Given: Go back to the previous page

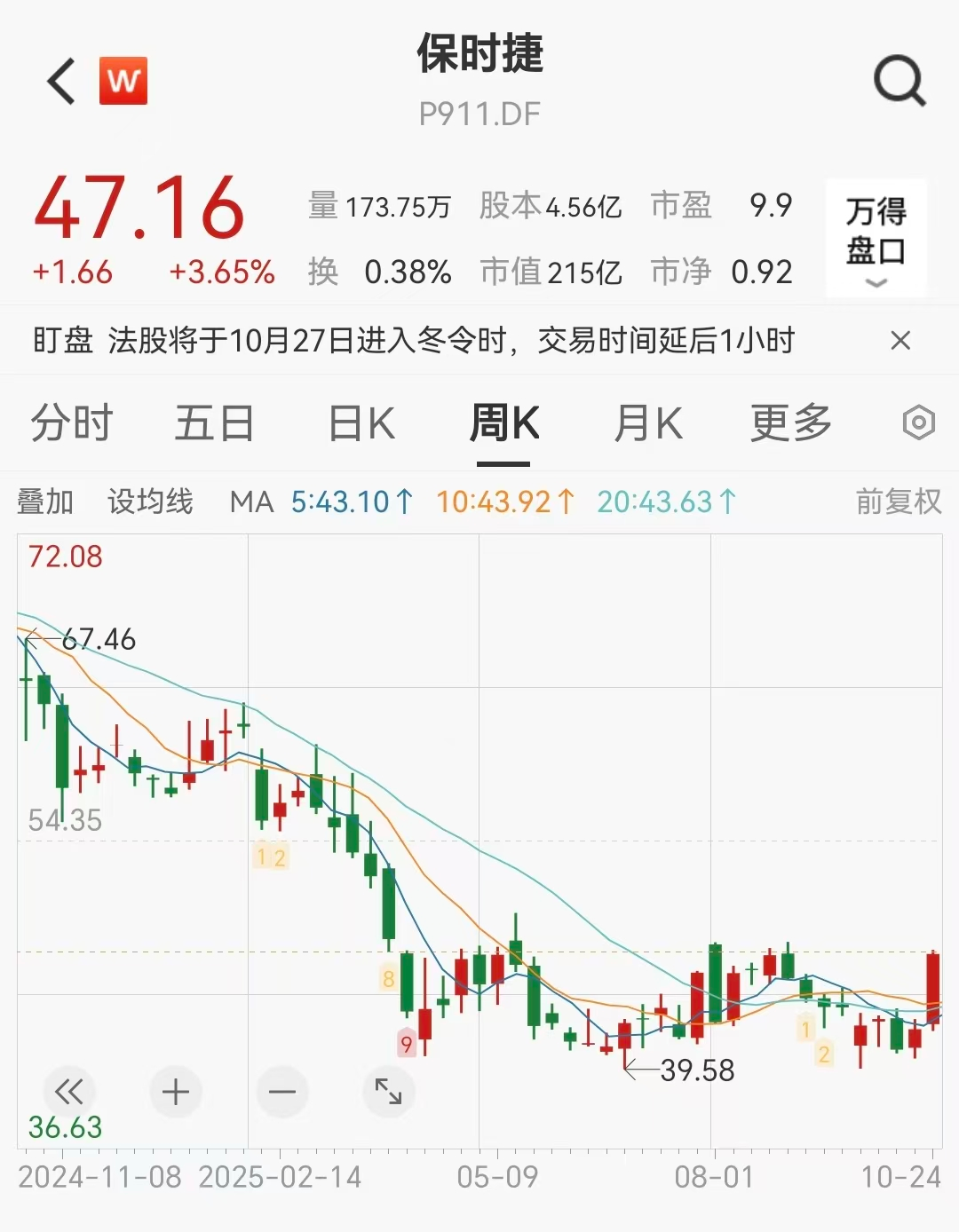Looking at the screenshot, I should [x=62, y=82].
